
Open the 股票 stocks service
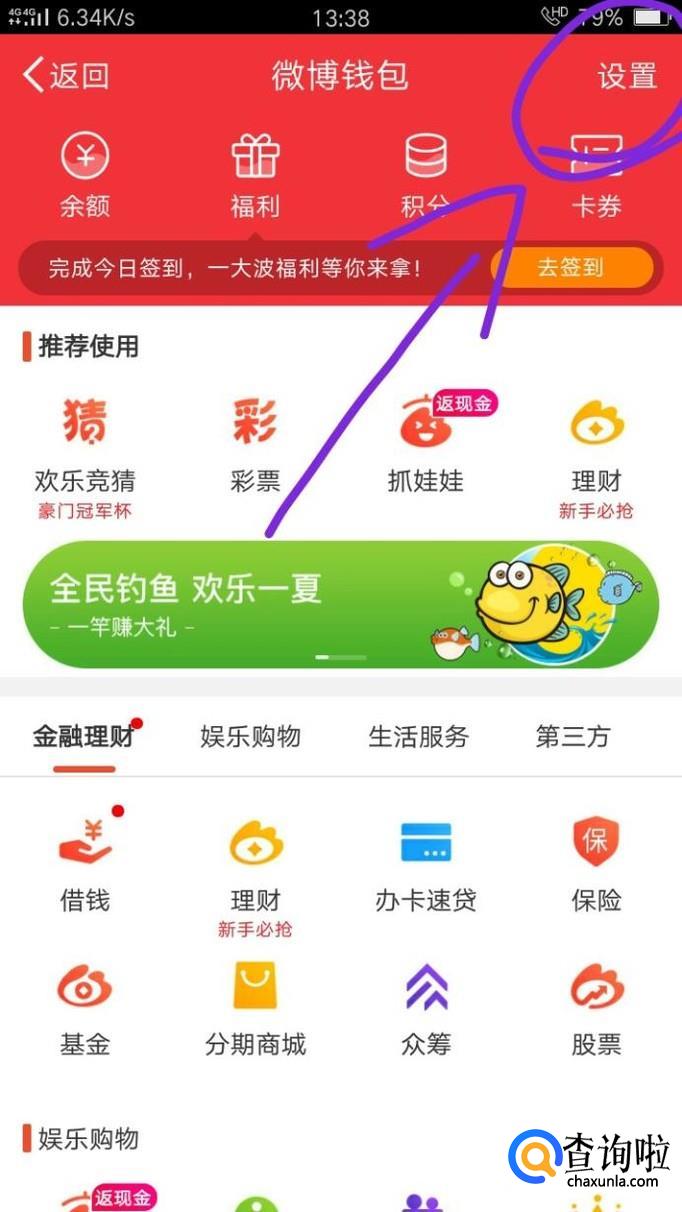click(x=596, y=1010)
